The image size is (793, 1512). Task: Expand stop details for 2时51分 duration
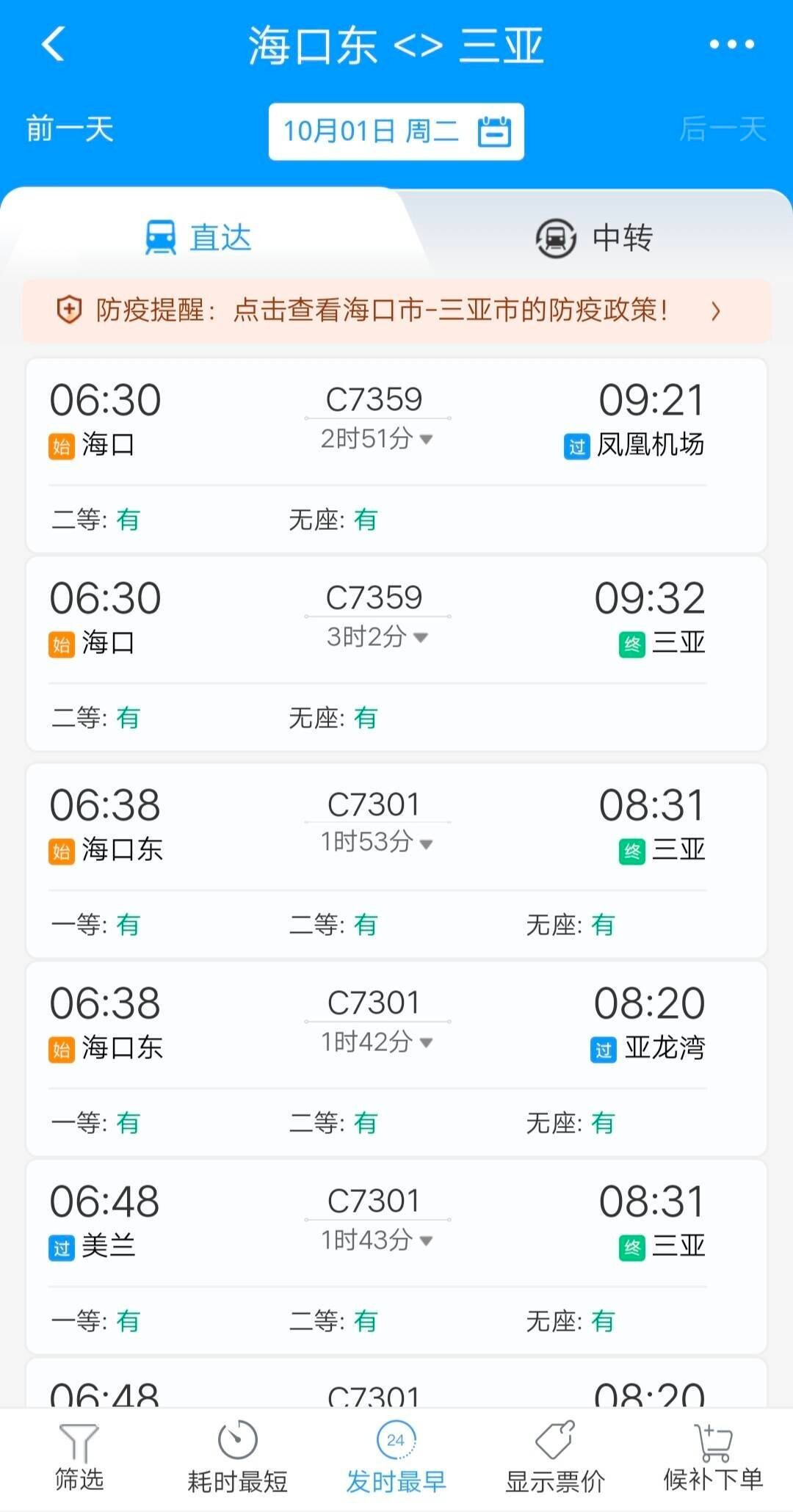377,439
